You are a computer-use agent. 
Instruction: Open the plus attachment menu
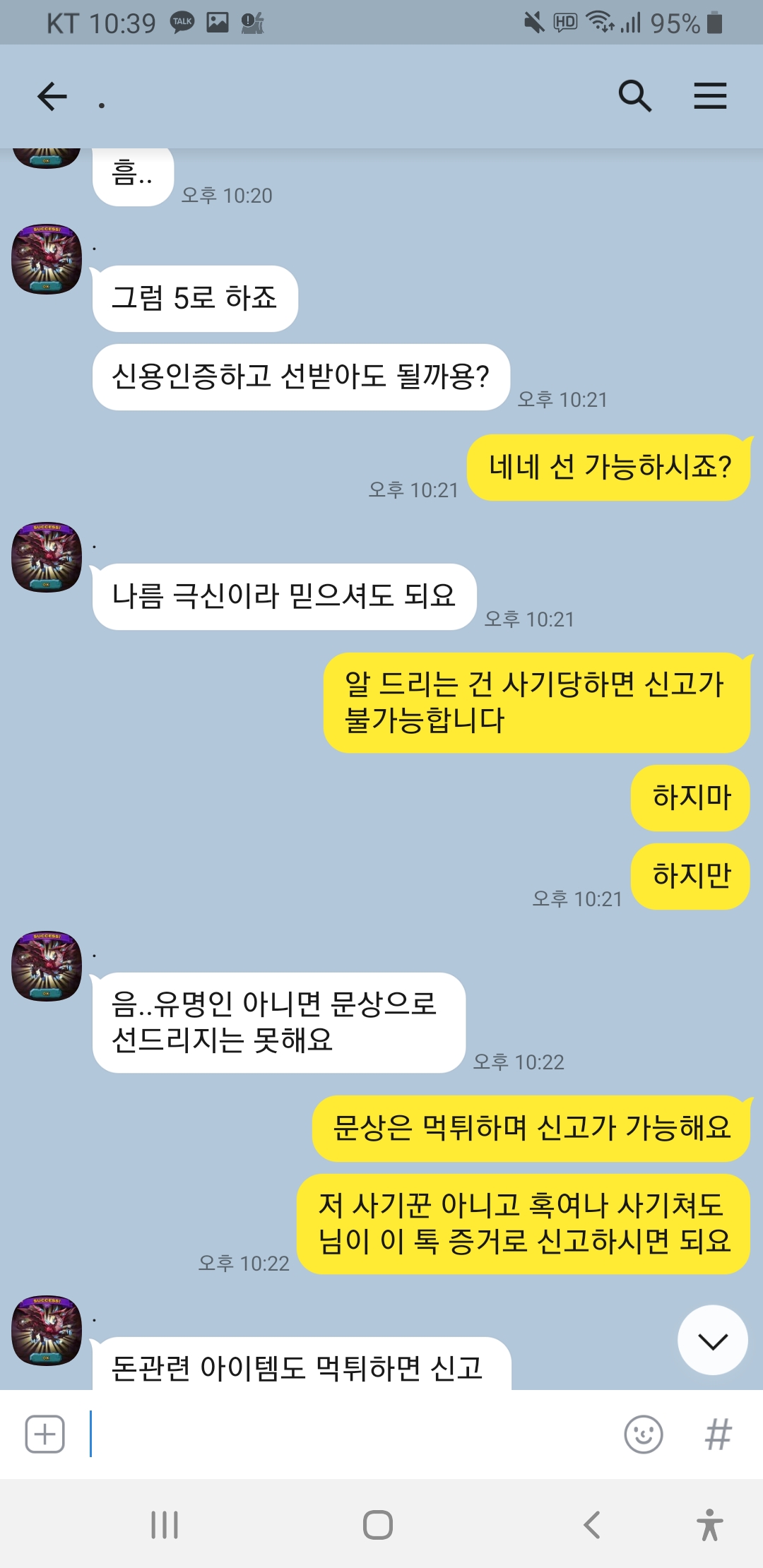click(x=45, y=1435)
